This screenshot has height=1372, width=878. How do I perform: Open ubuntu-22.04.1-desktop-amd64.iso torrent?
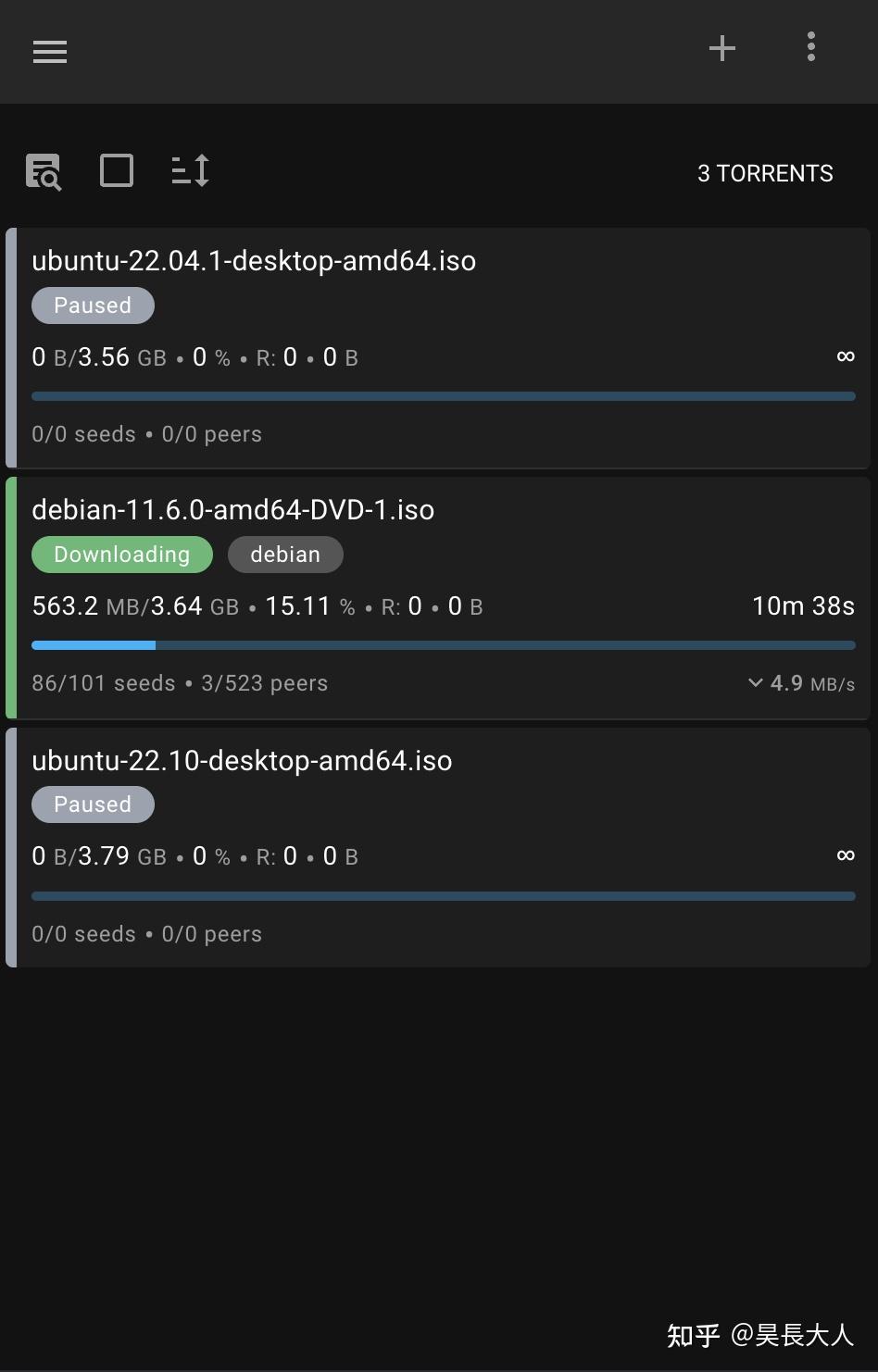coord(254,261)
